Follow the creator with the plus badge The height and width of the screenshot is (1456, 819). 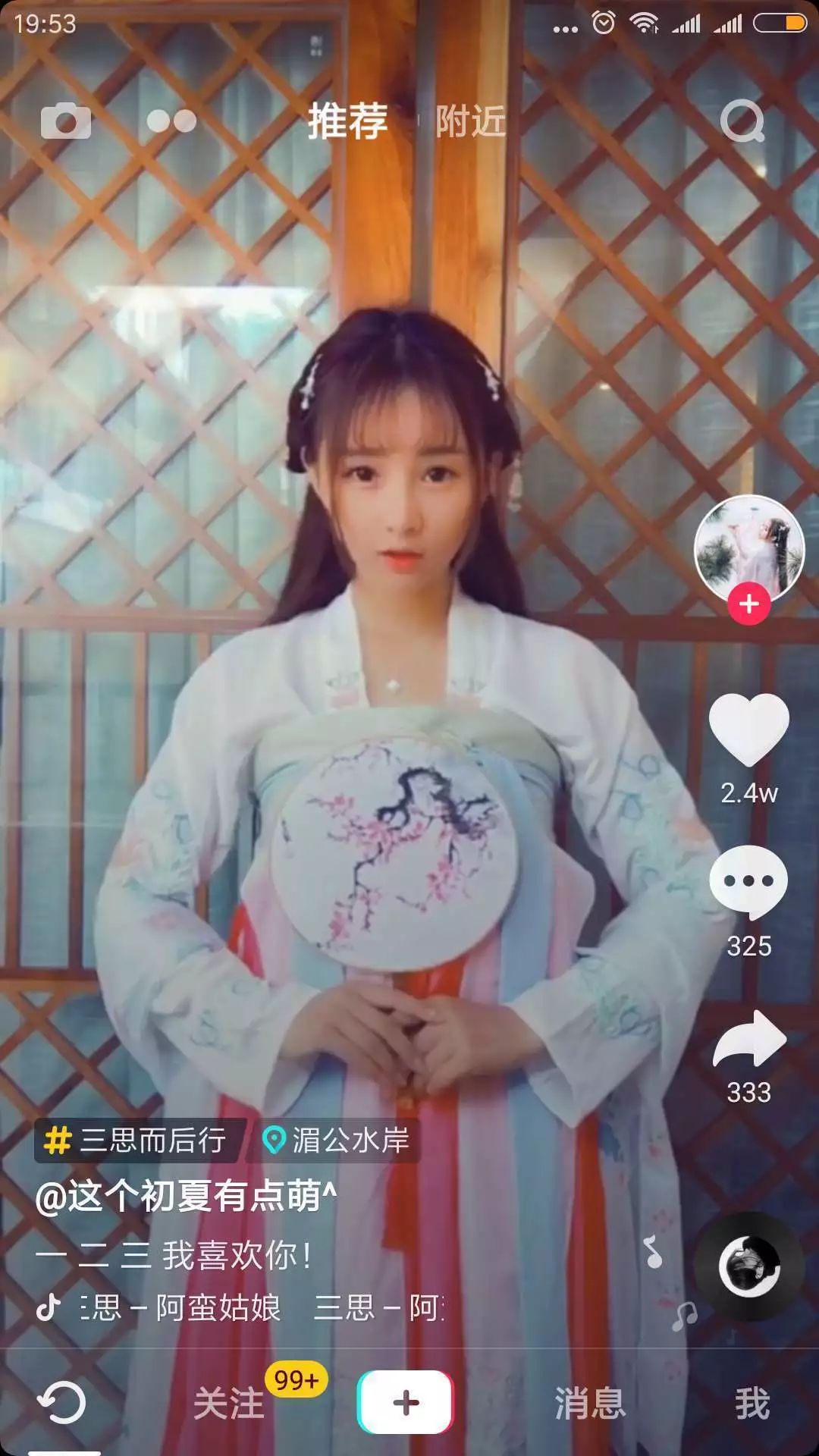[x=749, y=604]
